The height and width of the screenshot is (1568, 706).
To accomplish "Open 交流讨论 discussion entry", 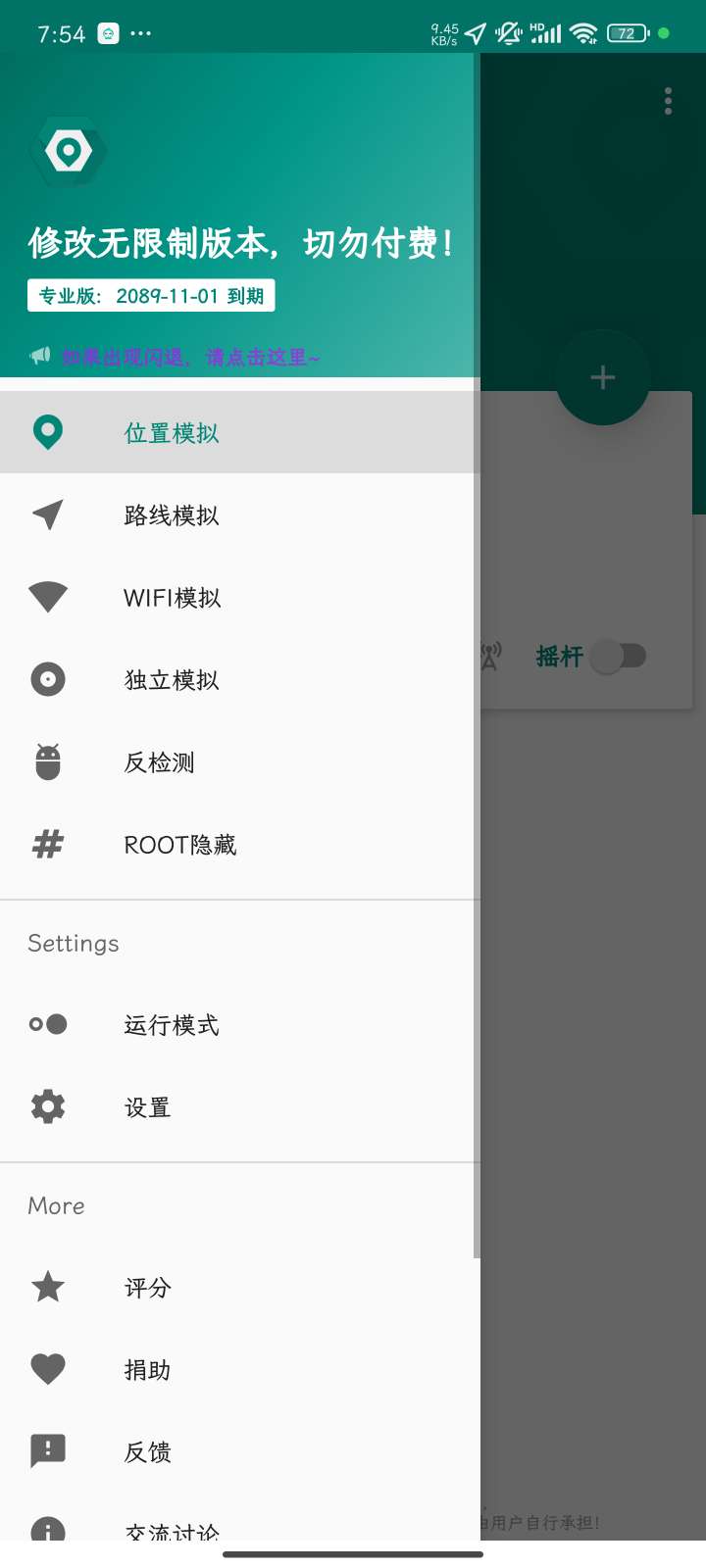I will click(x=172, y=1531).
